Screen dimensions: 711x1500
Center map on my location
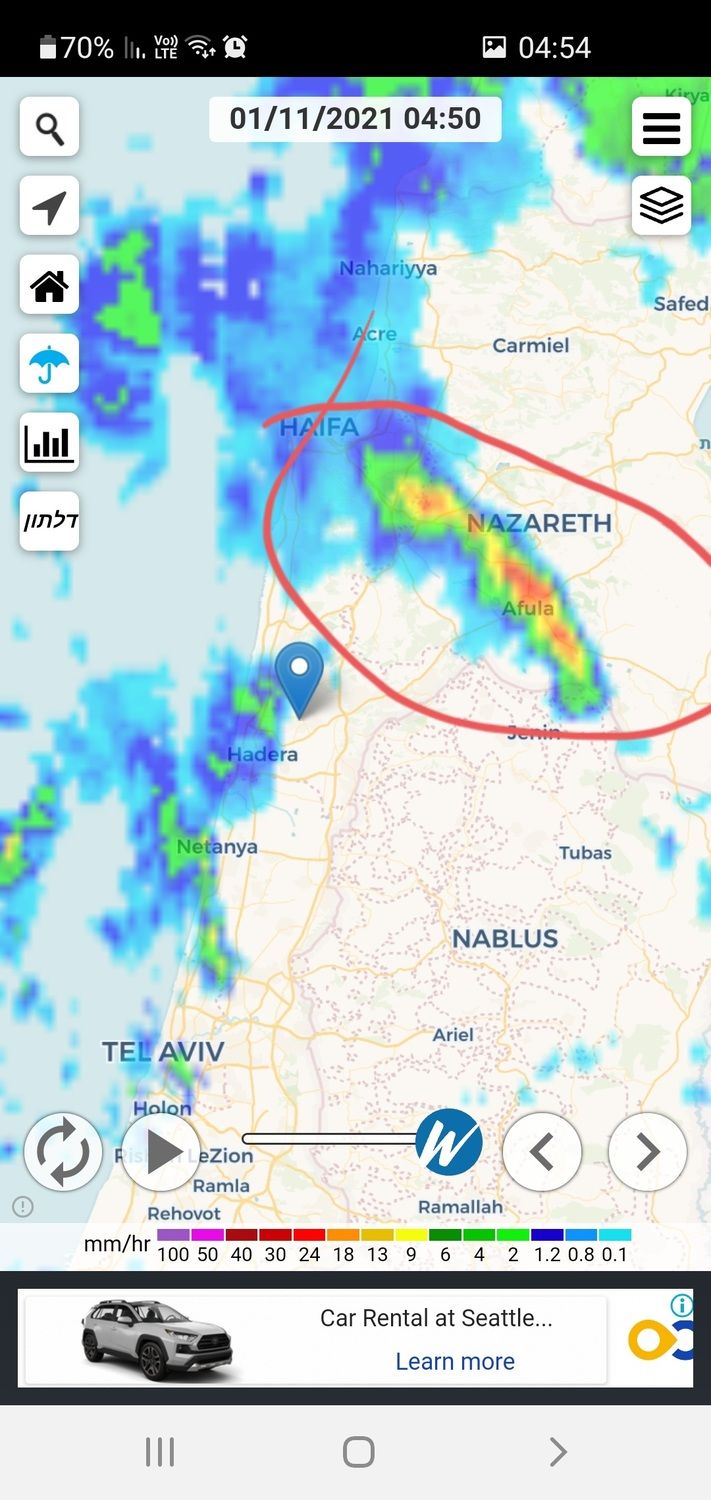tap(49, 206)
